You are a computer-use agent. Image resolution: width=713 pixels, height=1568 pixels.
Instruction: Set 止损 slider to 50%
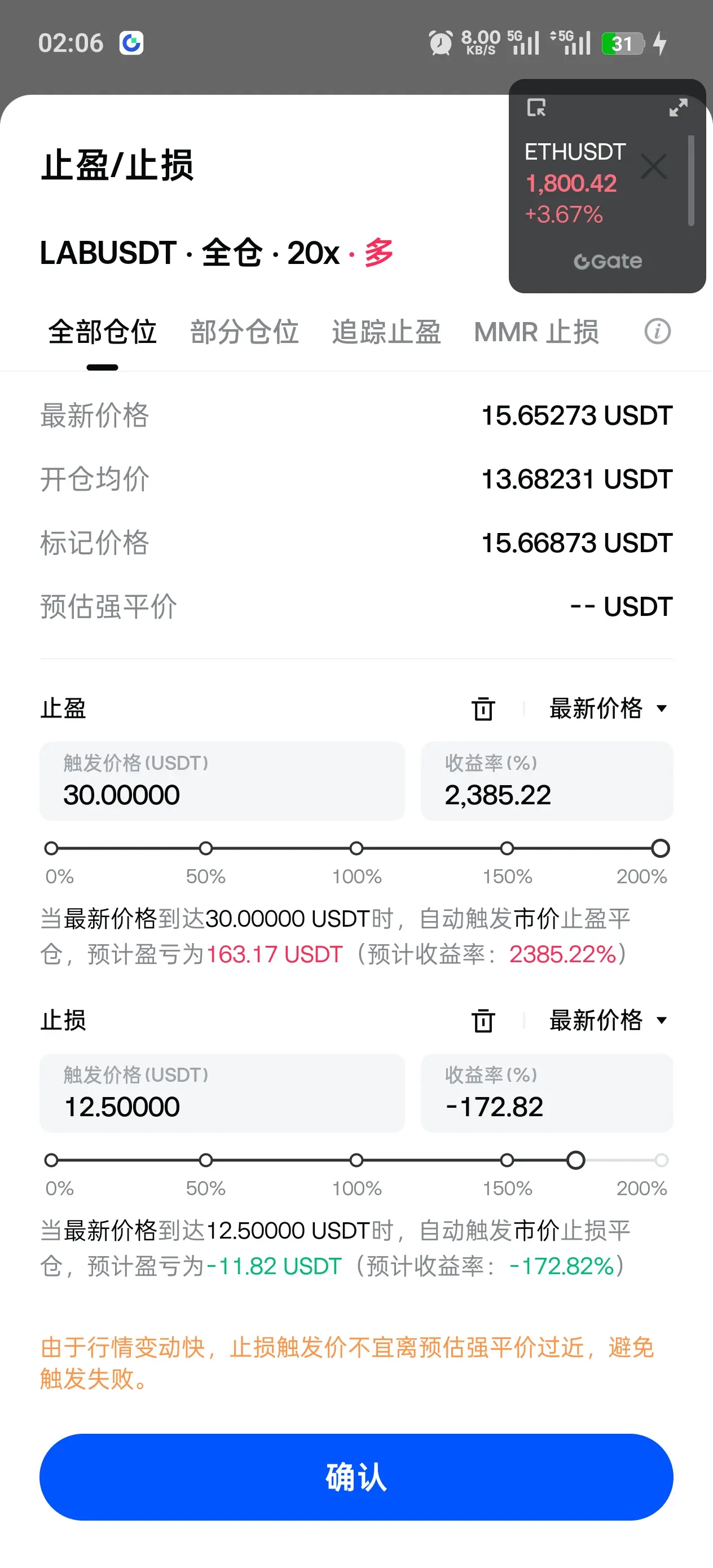(206, 1160)
